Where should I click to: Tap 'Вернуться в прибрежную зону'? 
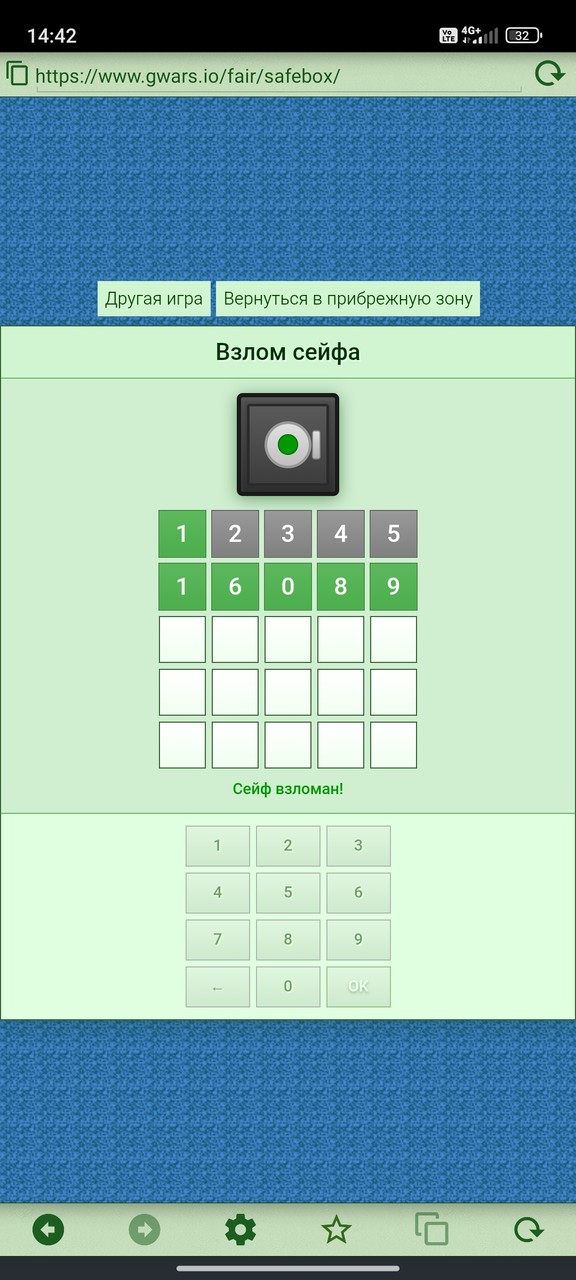(348, 299)
